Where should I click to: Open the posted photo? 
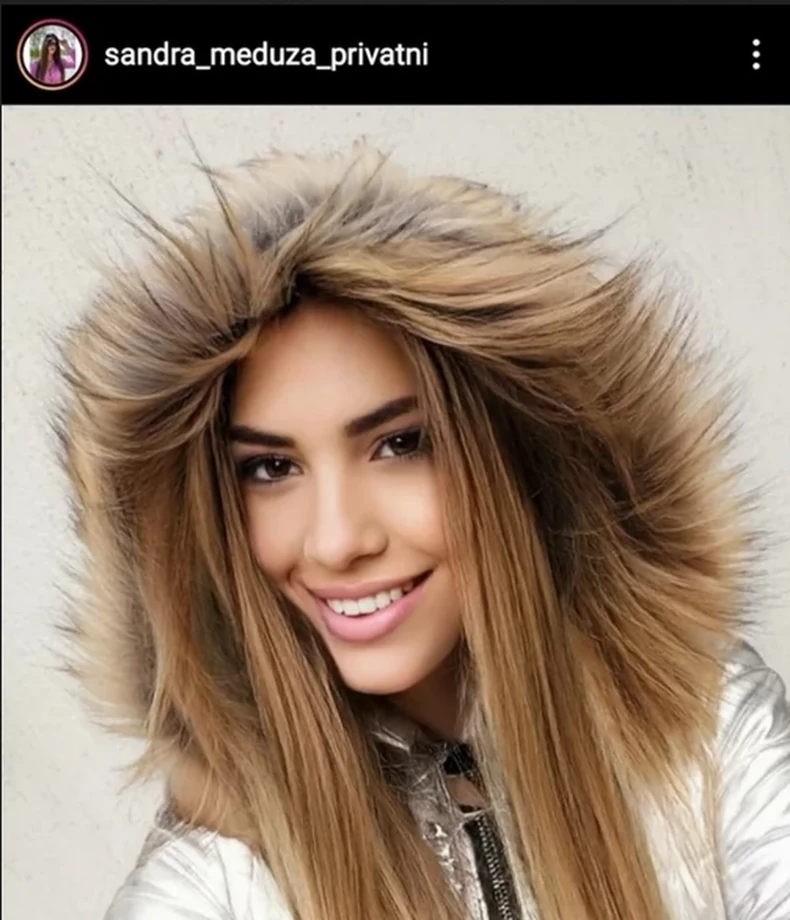pyautogui.click(x=395, y=512)
